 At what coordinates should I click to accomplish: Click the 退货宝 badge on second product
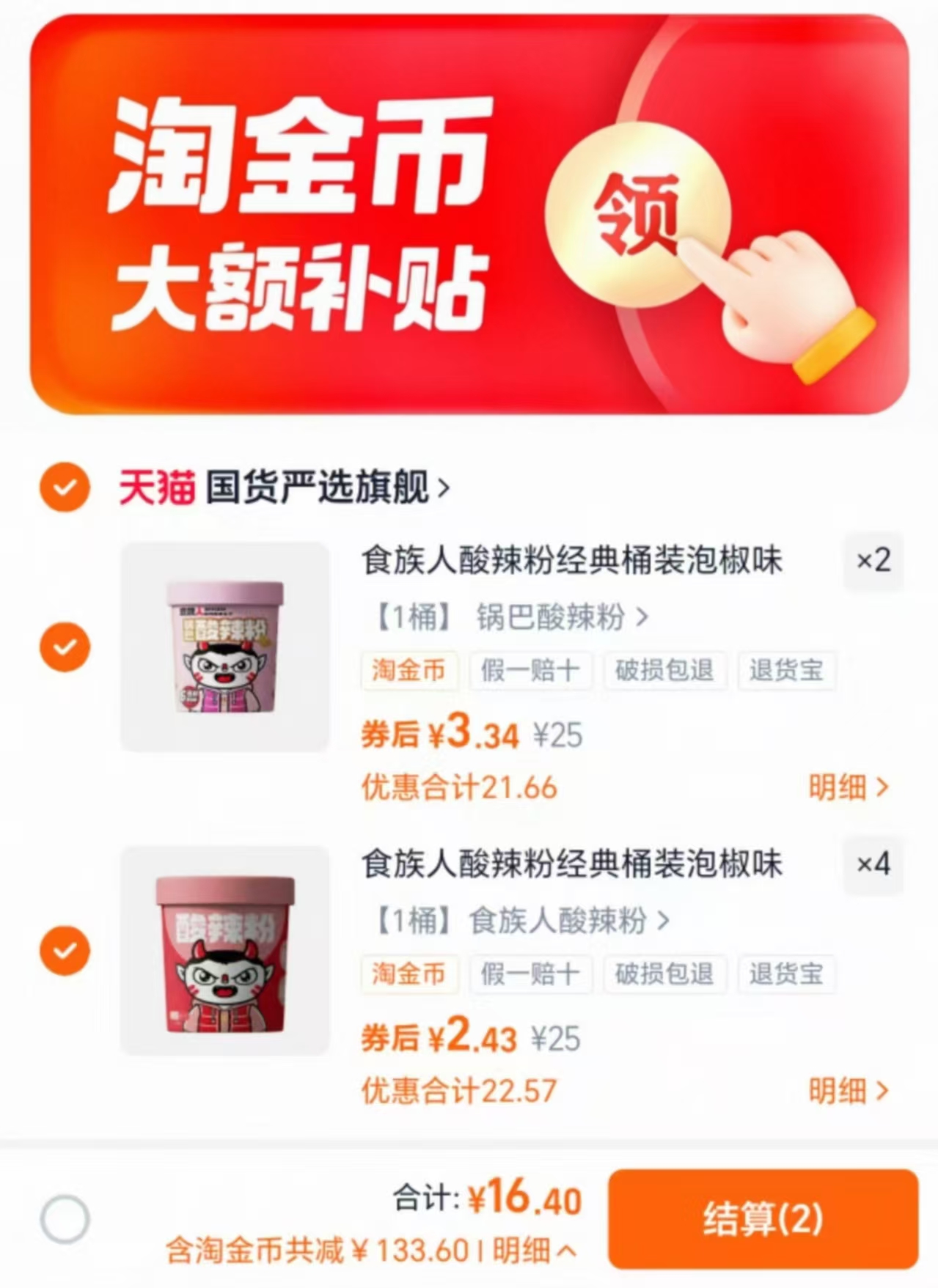(787, 974)
